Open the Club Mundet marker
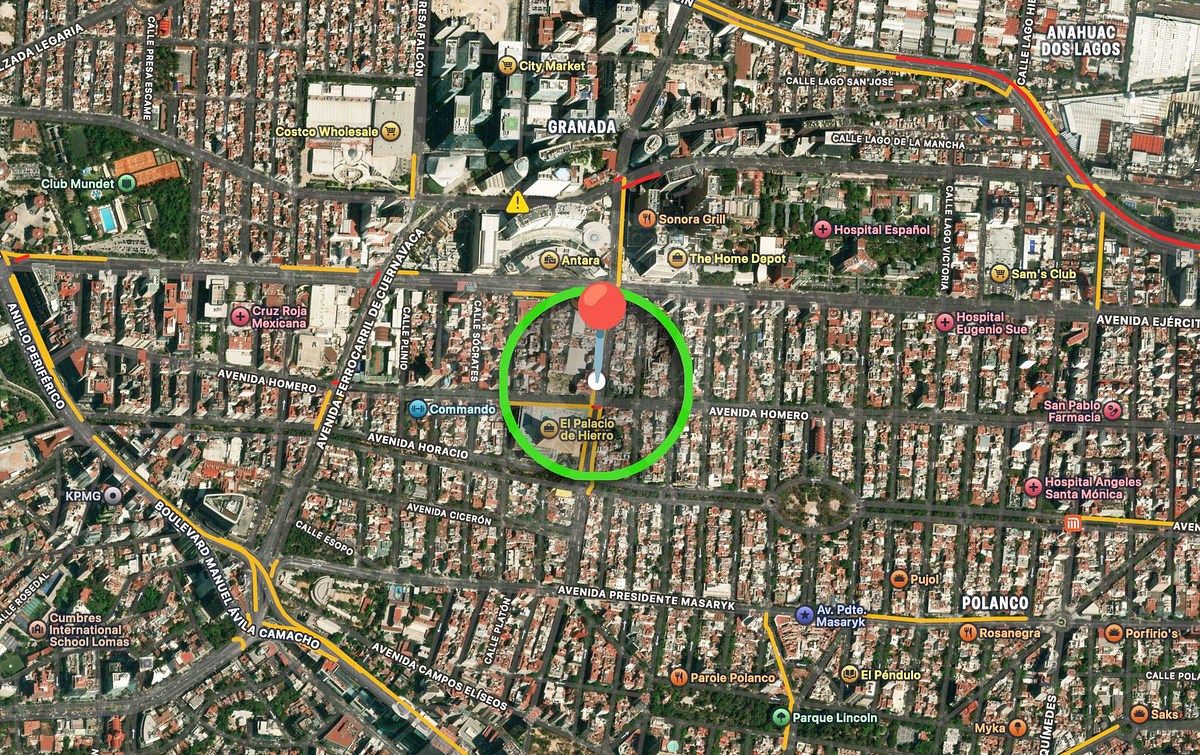 [126, 184]
